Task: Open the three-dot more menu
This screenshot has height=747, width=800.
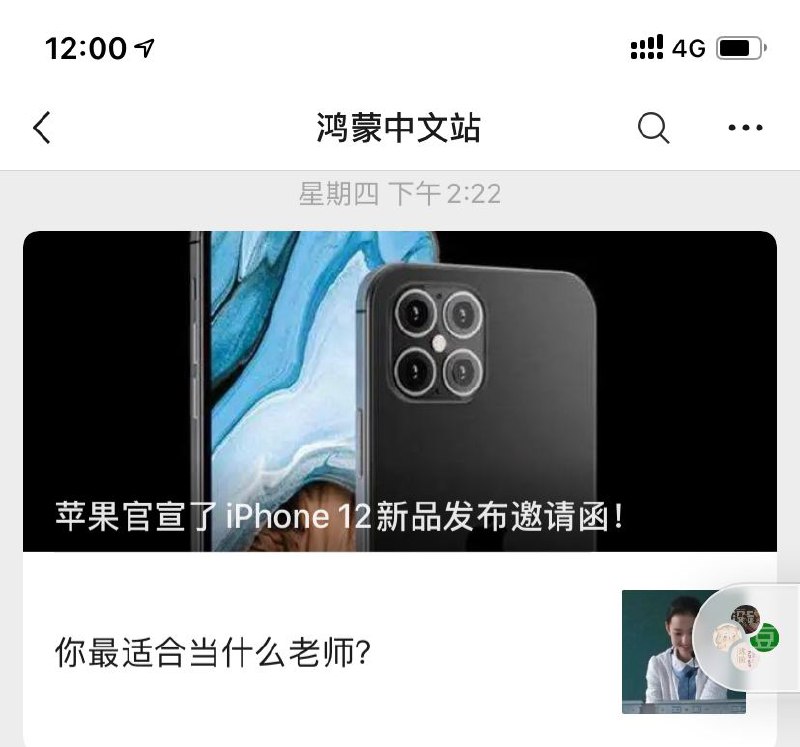Action: point(745,128)
